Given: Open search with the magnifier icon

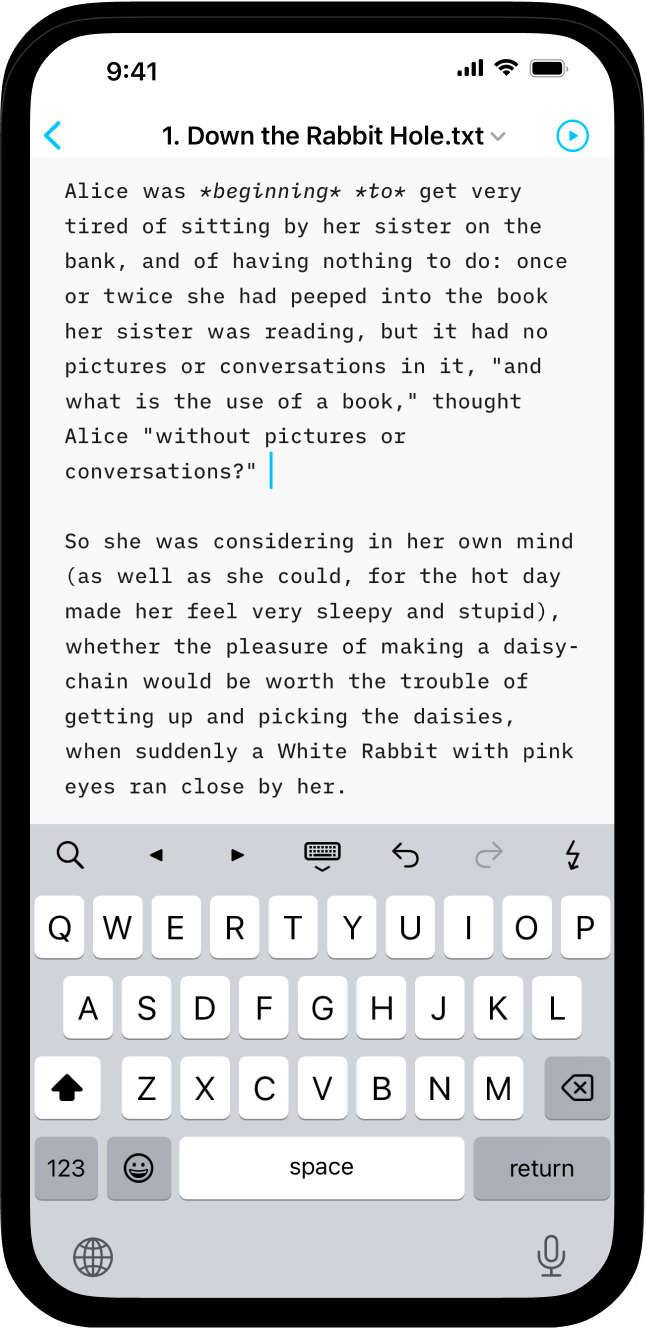Looking at the screenshot, I should pyautogui.click(x=70, y=855).
